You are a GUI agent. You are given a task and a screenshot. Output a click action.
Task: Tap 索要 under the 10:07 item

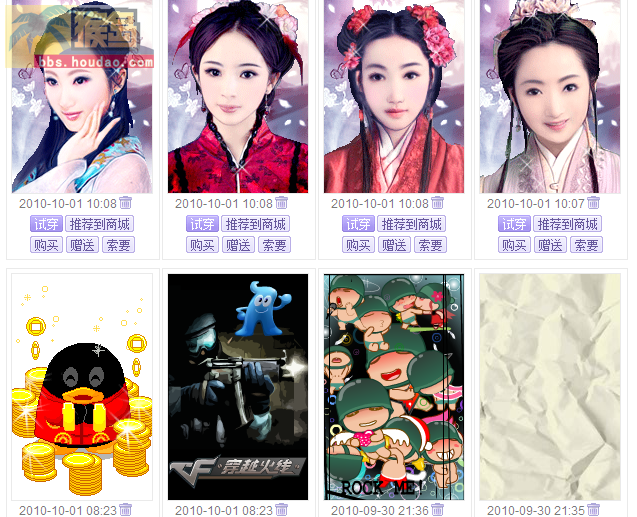586,245
